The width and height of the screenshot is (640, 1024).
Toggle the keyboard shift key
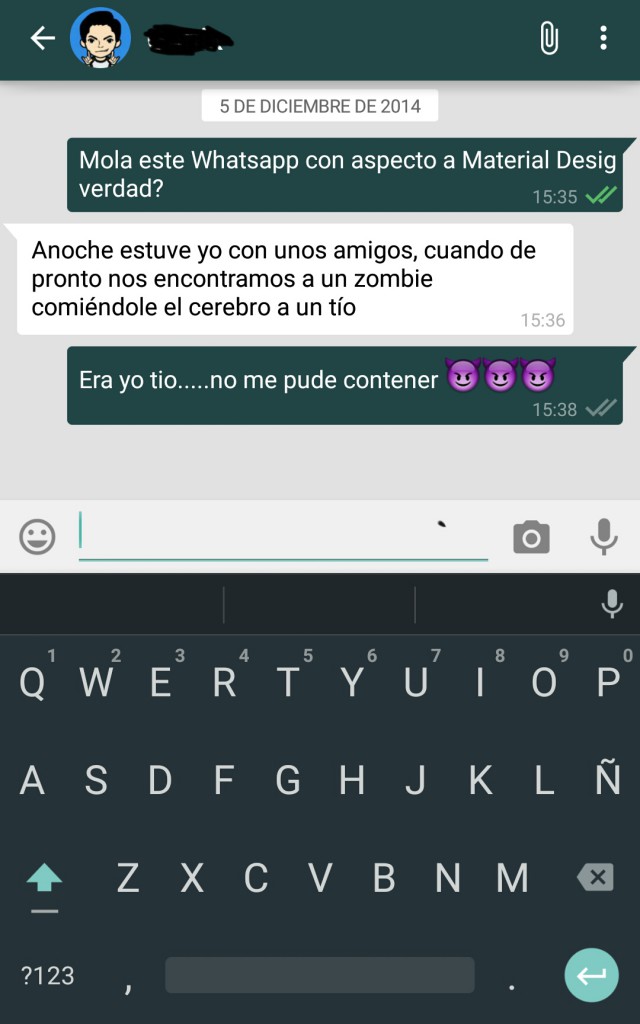point(44,879)
